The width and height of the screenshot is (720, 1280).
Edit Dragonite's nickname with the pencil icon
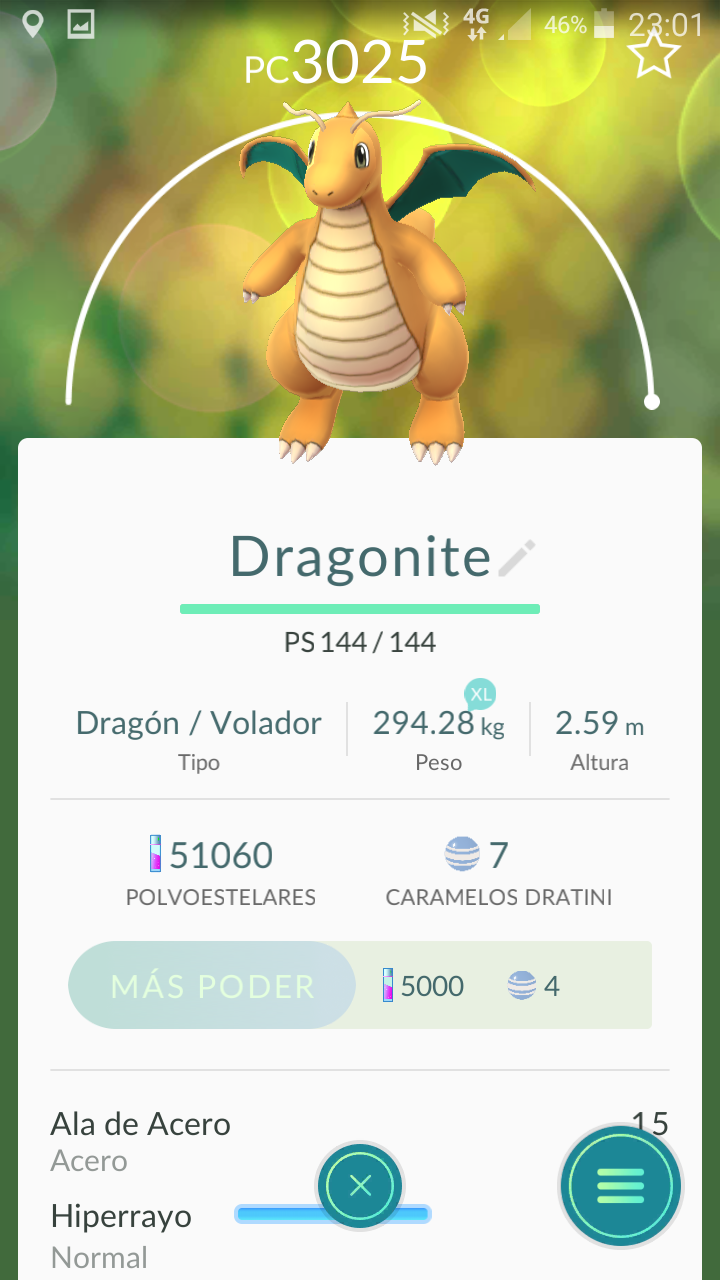517,558
